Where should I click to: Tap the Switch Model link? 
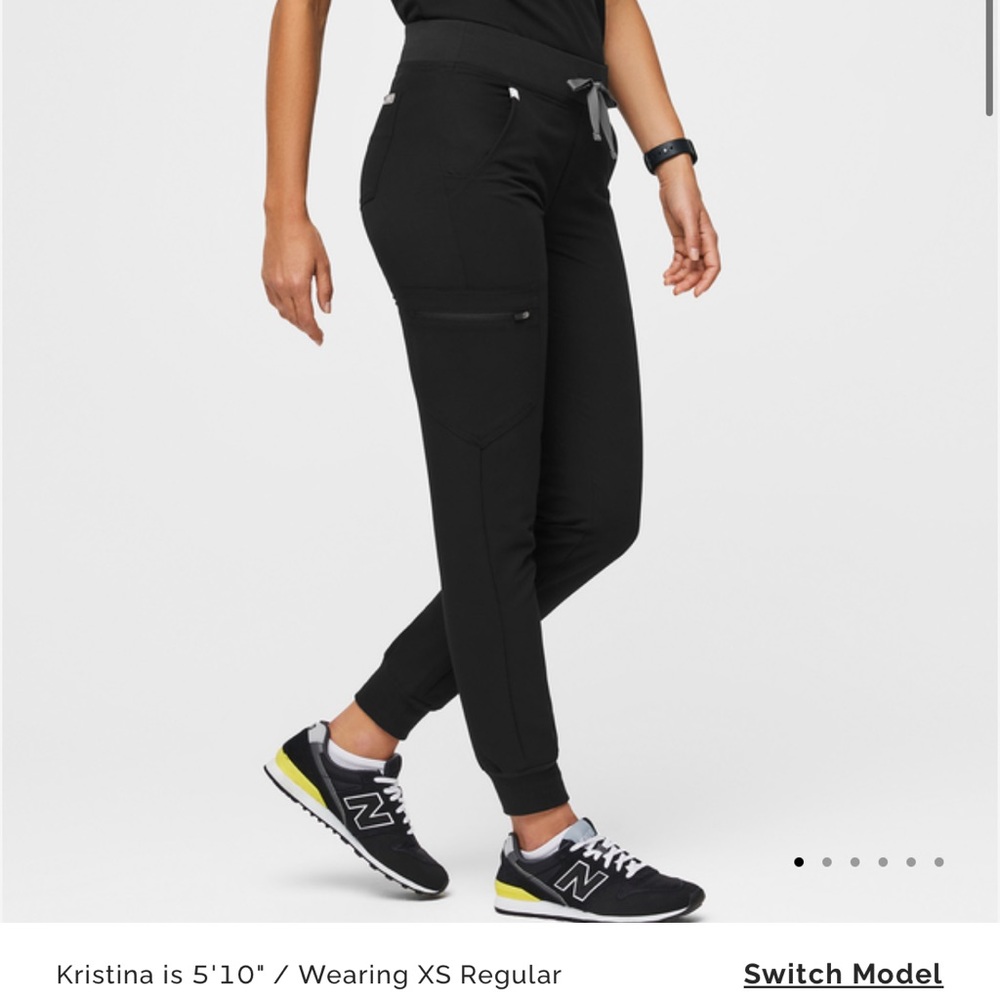(x=843, y=973)
